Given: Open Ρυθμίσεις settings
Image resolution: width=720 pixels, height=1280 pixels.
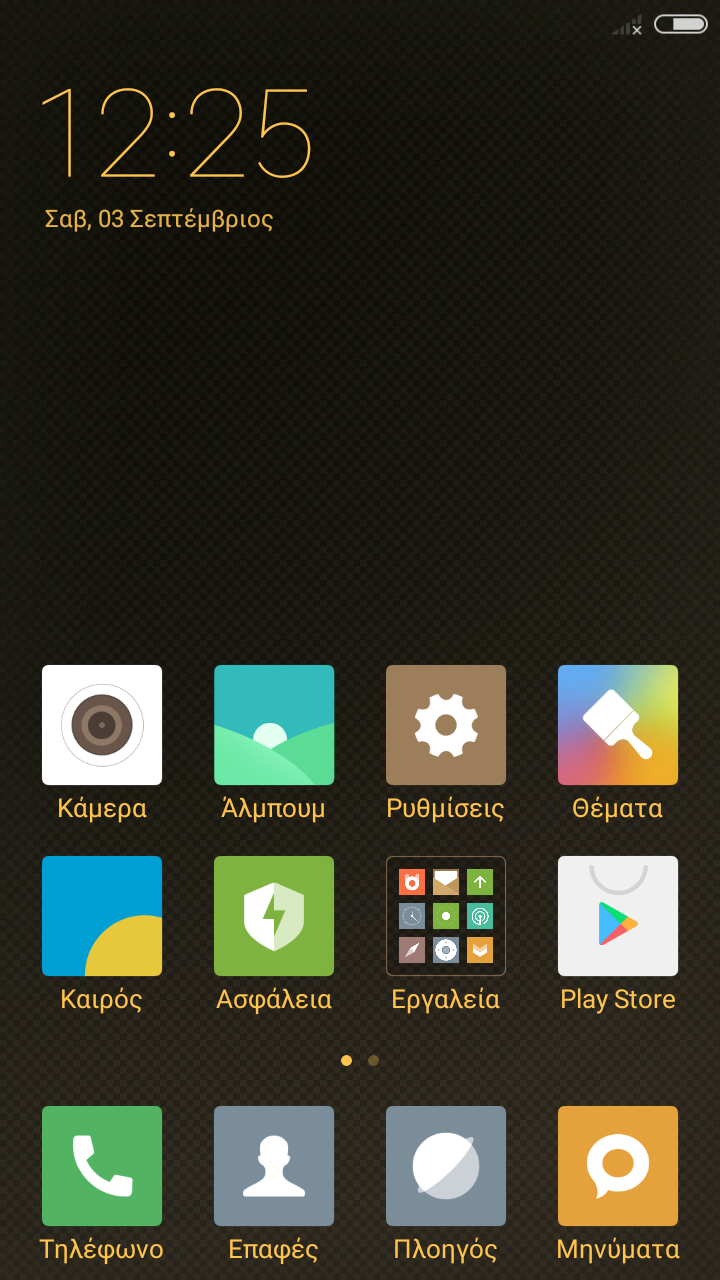Looking at the screenshot, I should pyautogui.click(x=446, y=725).
